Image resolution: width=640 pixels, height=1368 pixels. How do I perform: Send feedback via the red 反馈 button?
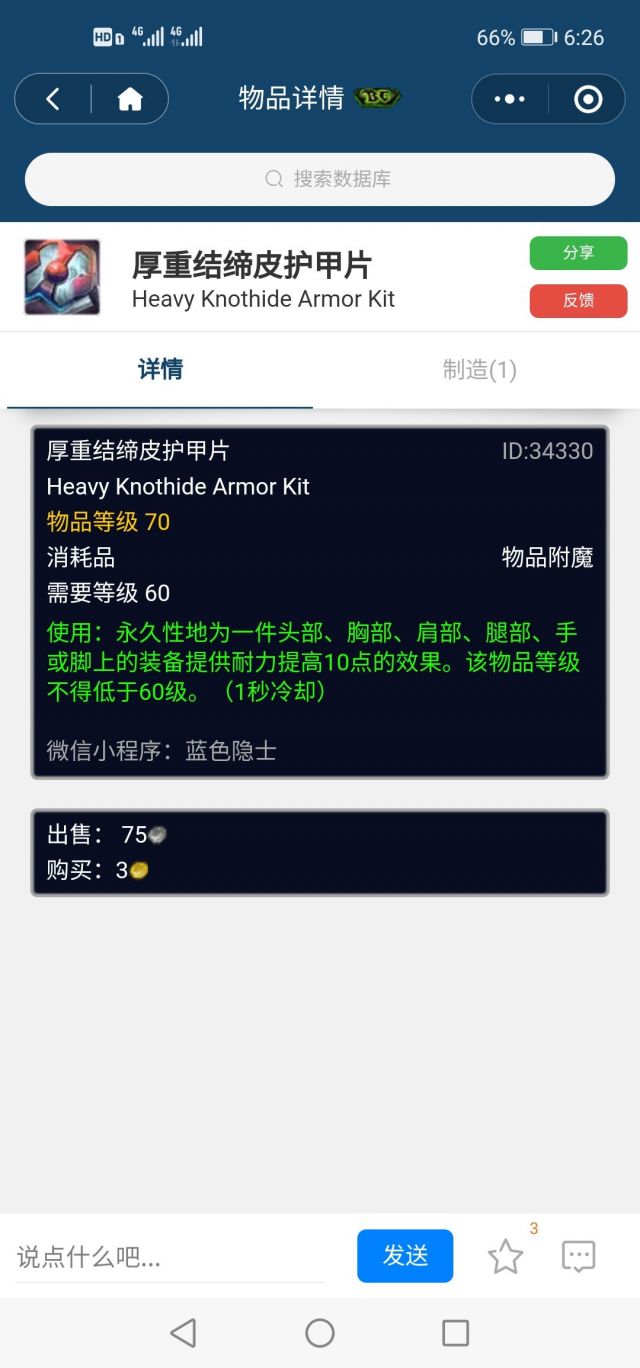tap(578, 300)
